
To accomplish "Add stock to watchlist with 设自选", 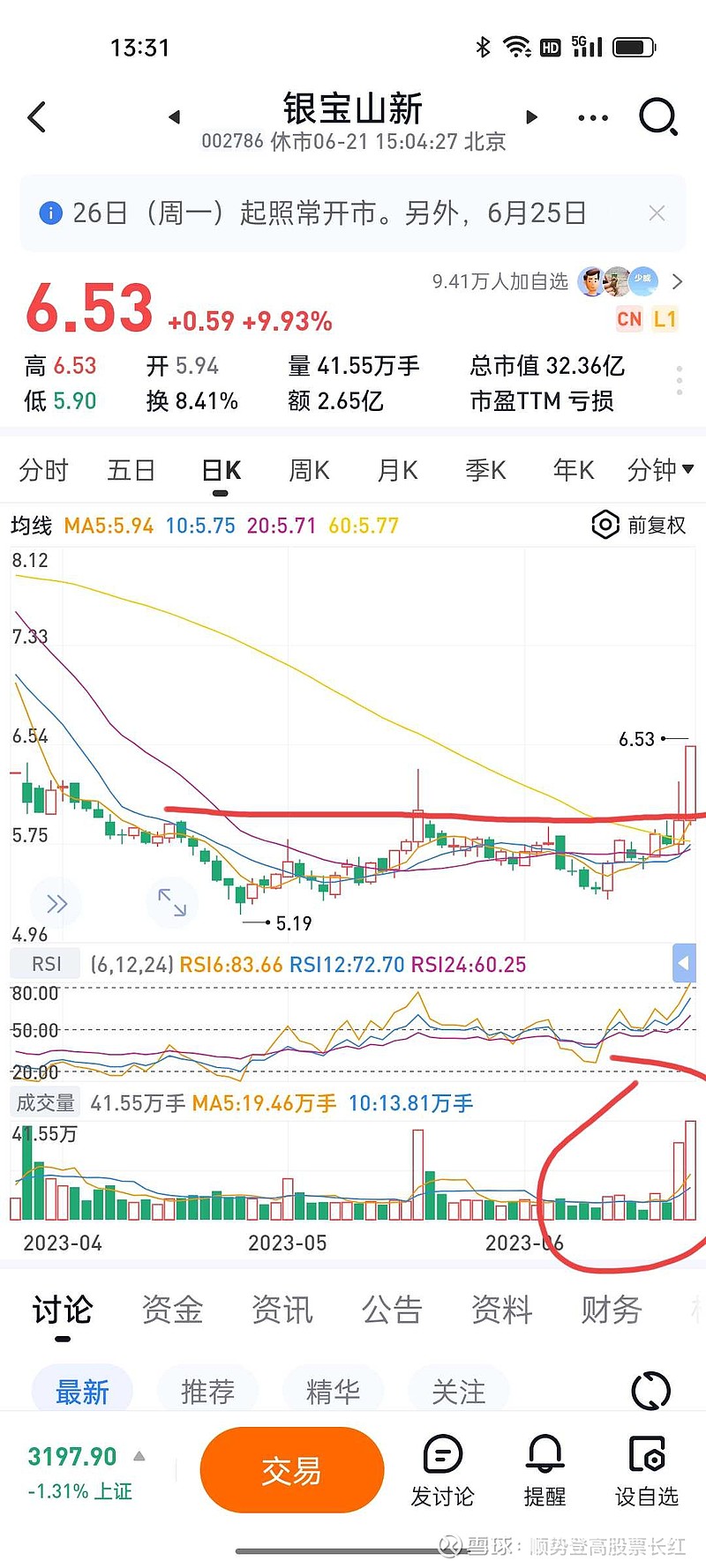I will coord(647,1471).
